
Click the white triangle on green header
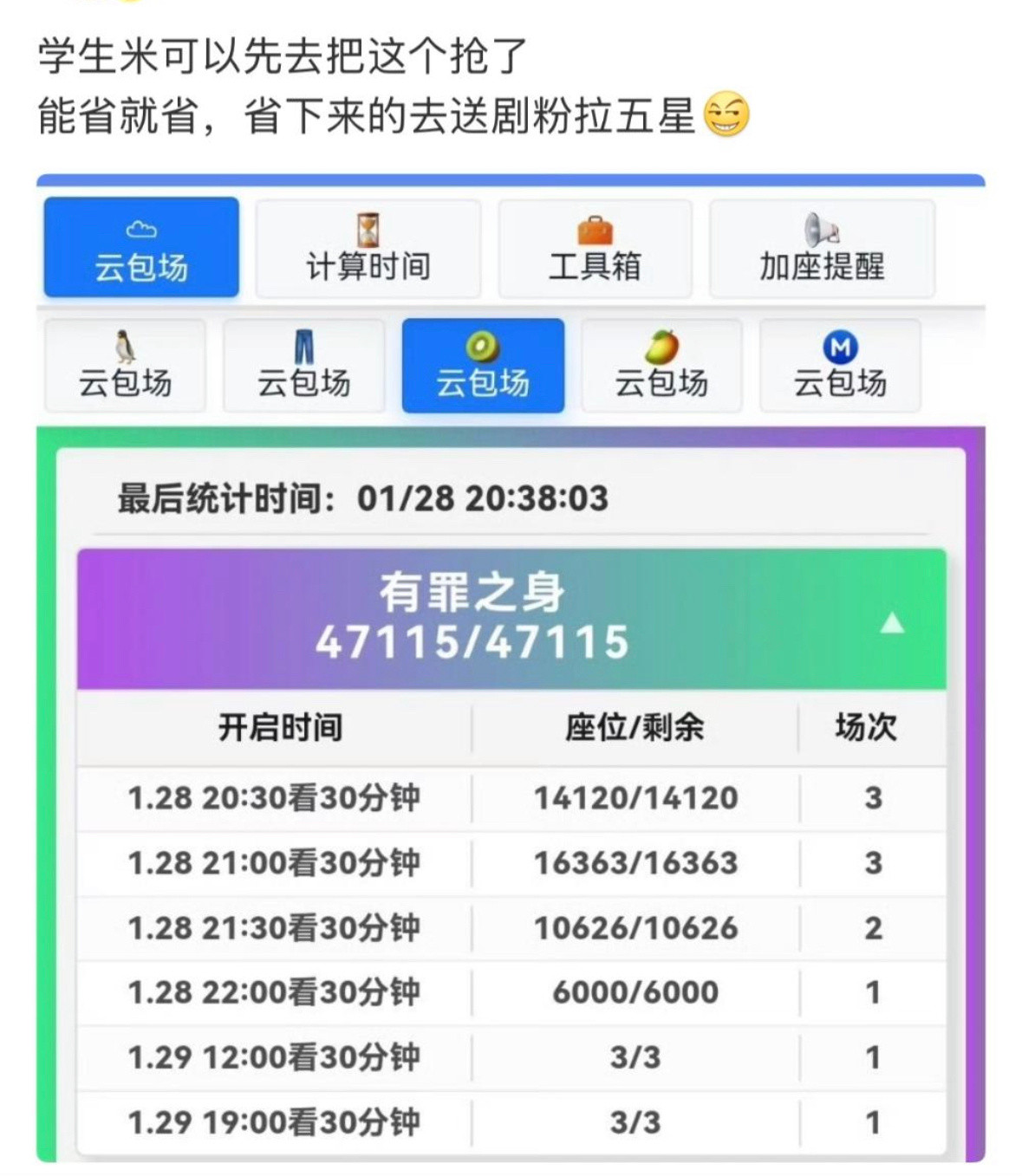pos(889,626)
